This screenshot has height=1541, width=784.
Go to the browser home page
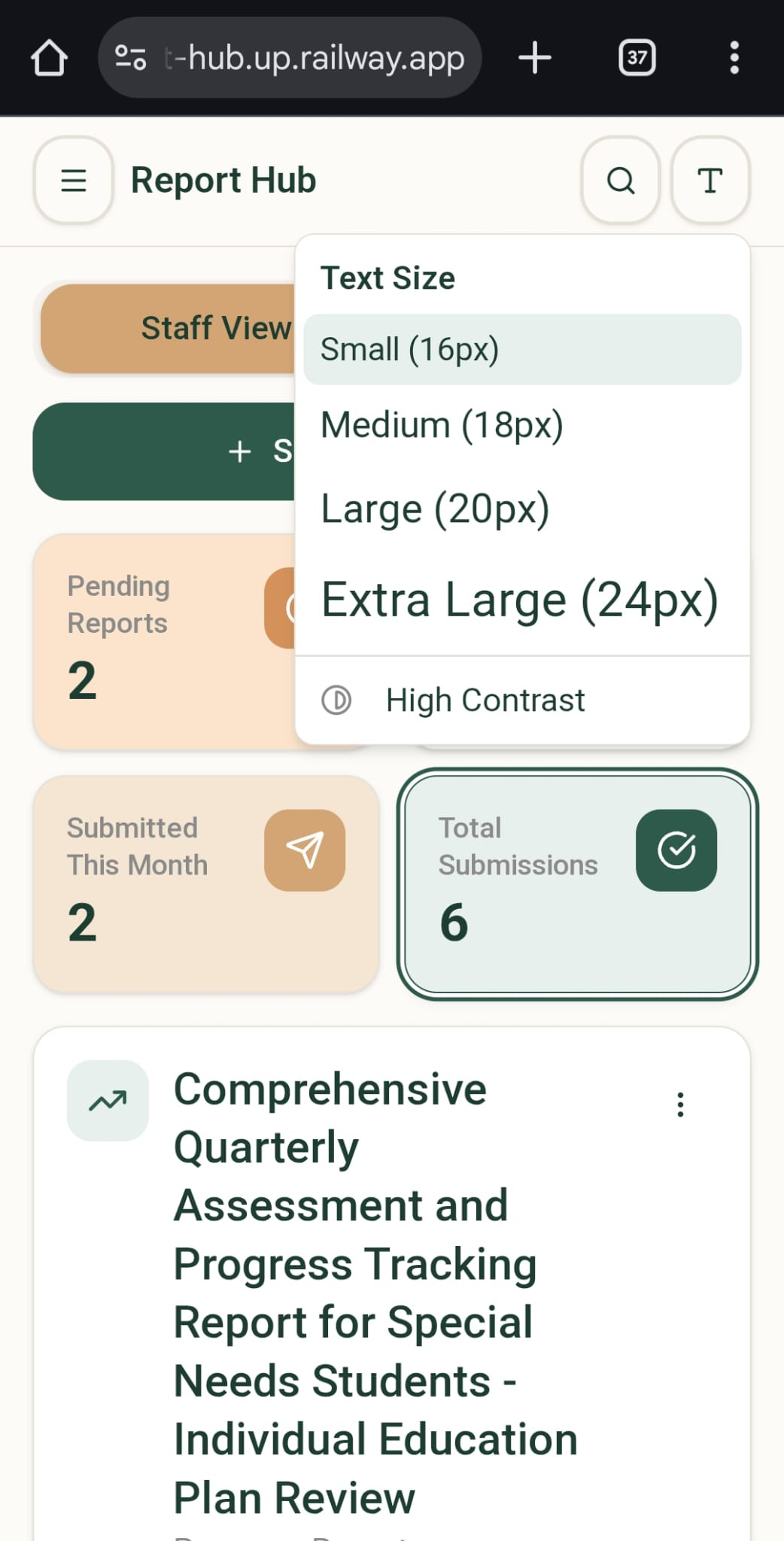(50, 58)
